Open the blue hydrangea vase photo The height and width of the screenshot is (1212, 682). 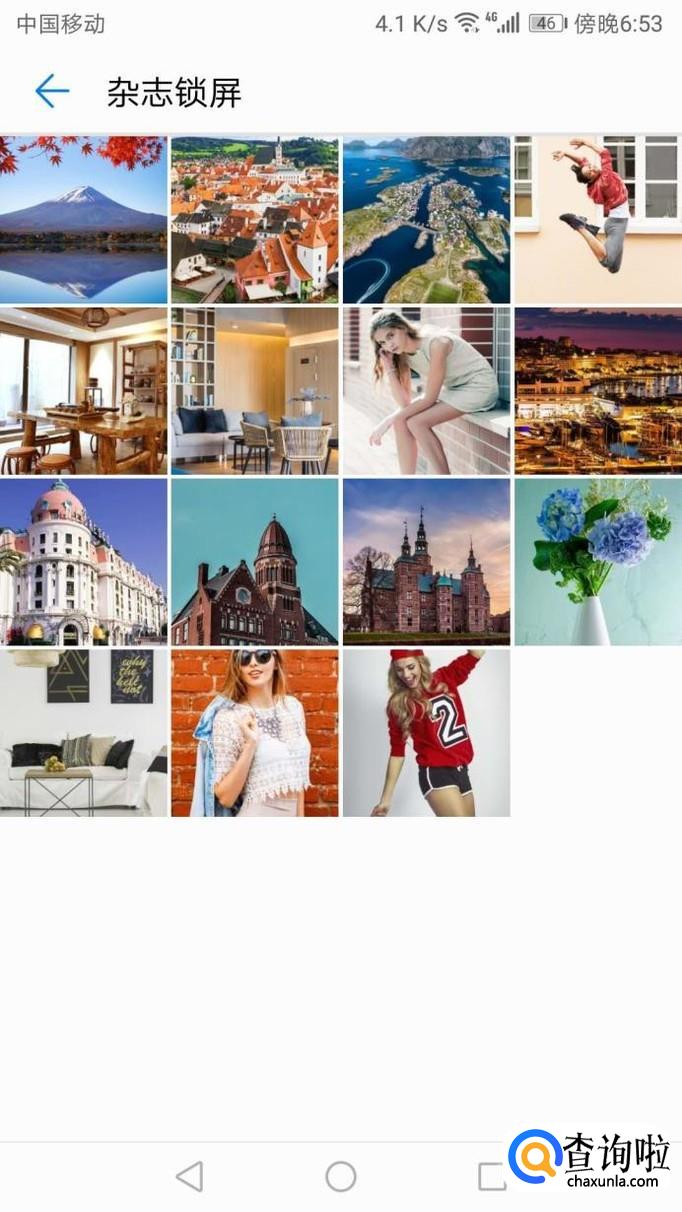tap(598, 562)
